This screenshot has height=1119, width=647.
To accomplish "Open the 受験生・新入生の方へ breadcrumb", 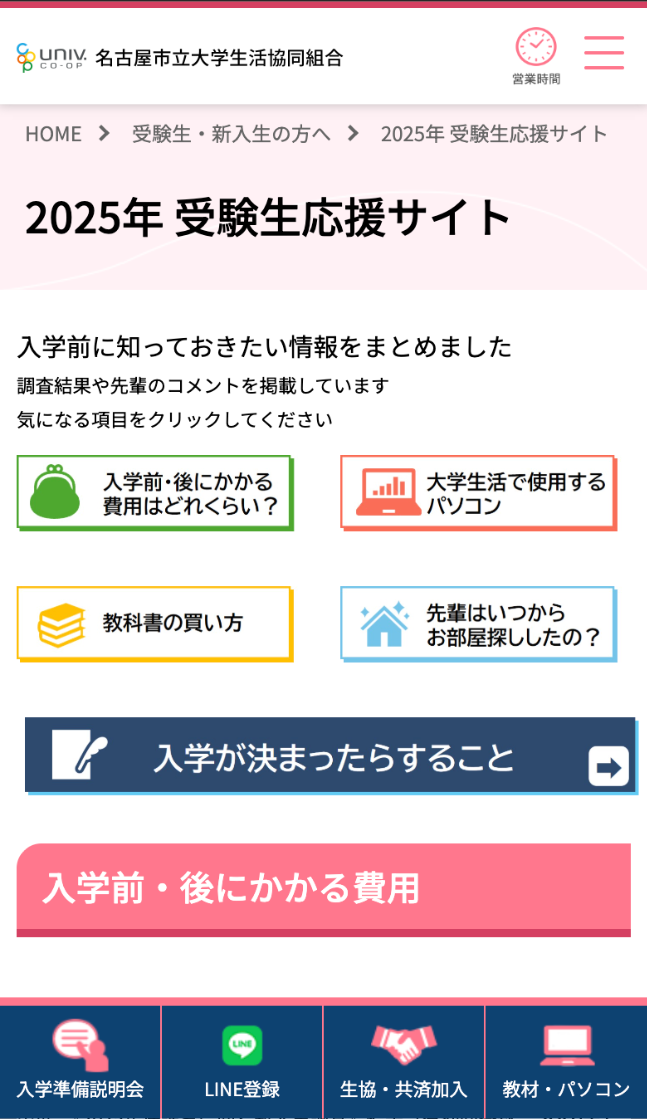I will tap(231, 134).
